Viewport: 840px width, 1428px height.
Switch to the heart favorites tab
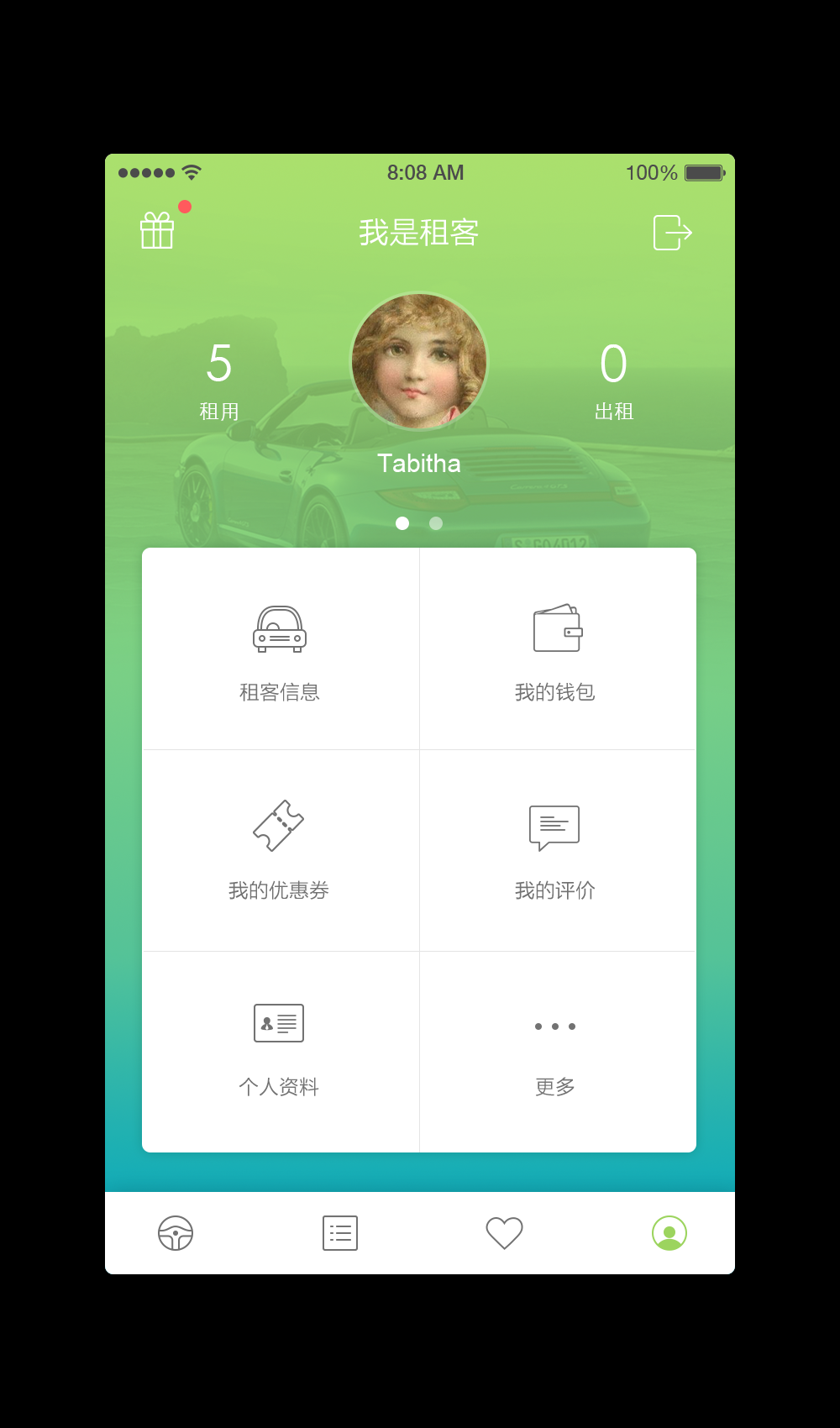pos(504,1233)
